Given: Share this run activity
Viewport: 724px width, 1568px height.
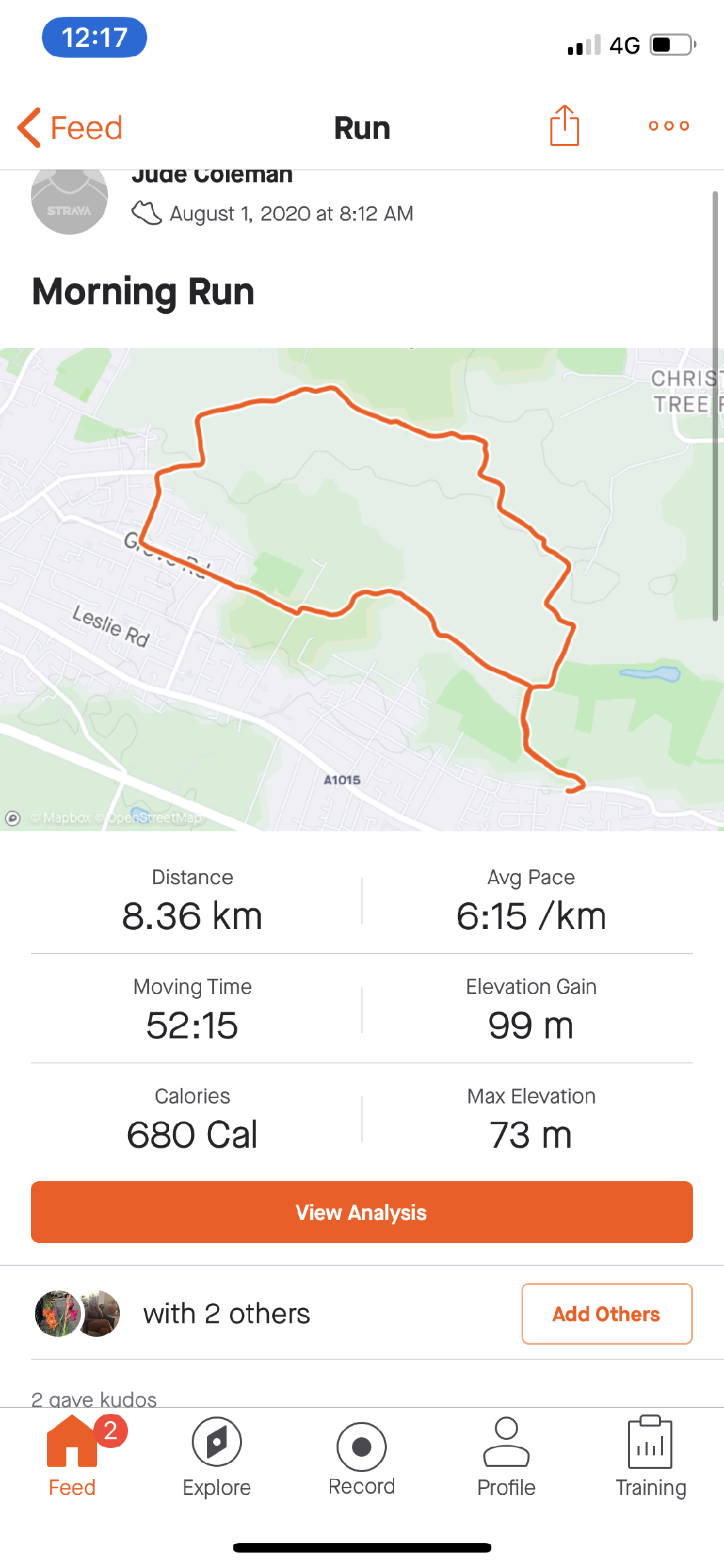Looking at the screenshot, I should [564, 126].
